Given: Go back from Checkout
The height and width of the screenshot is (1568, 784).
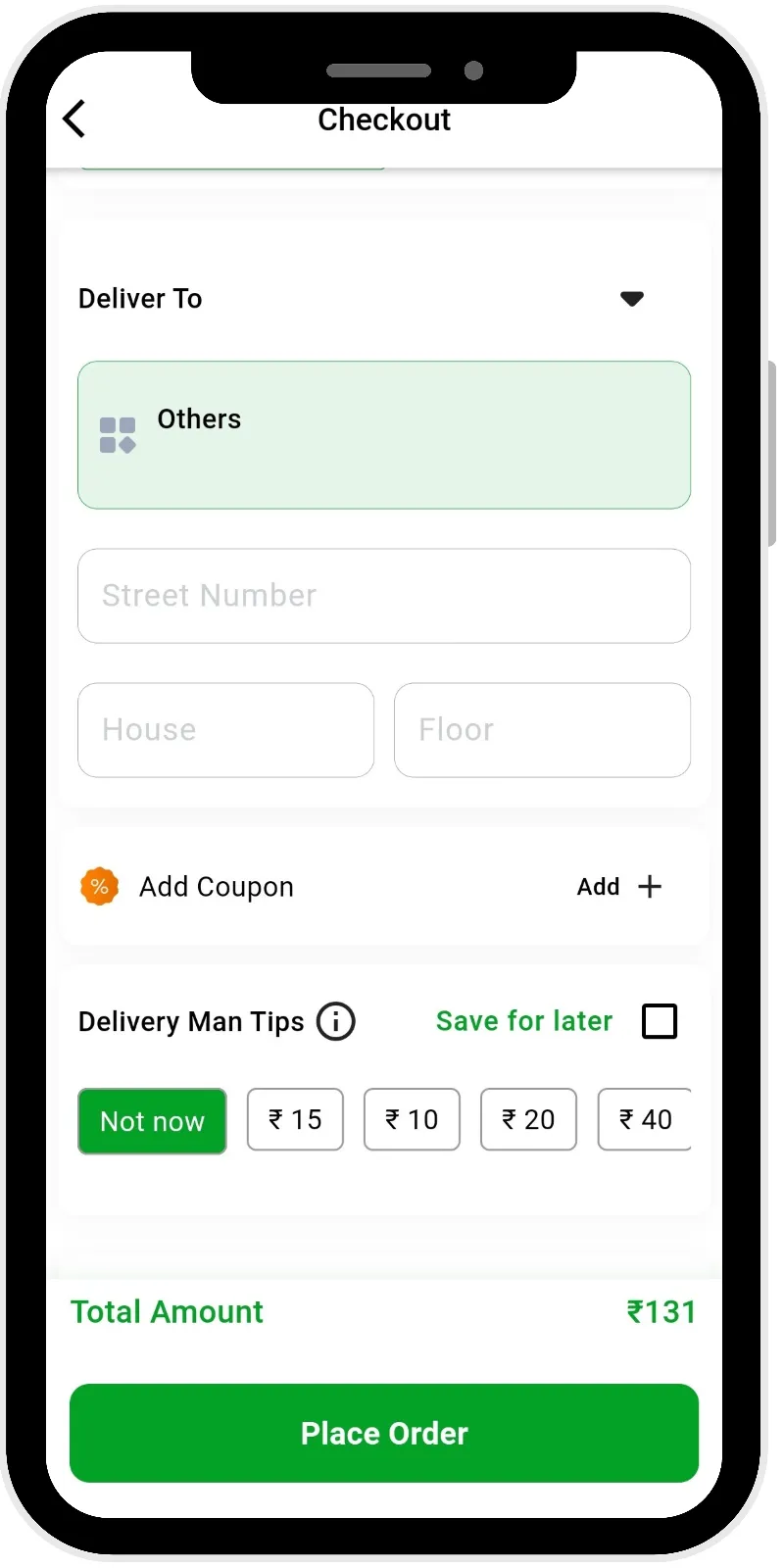Looking at the screenshot, I should pyautogui.click(x=74, y=120).
